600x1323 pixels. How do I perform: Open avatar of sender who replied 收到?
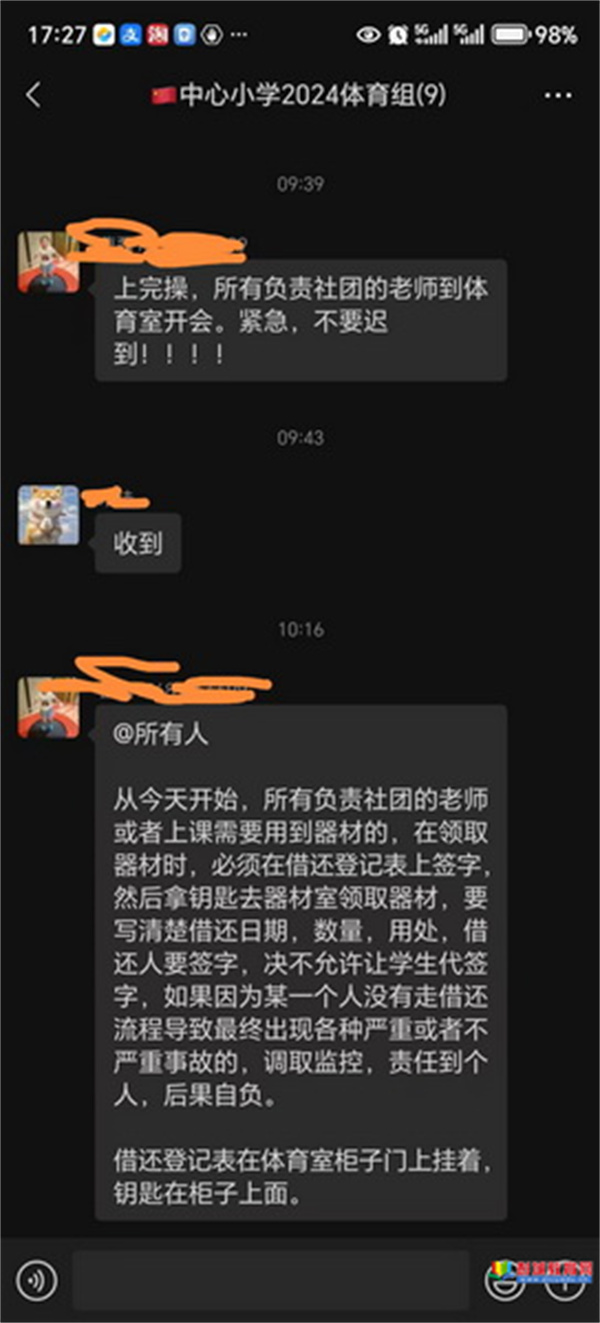click(x=48, y=515)
